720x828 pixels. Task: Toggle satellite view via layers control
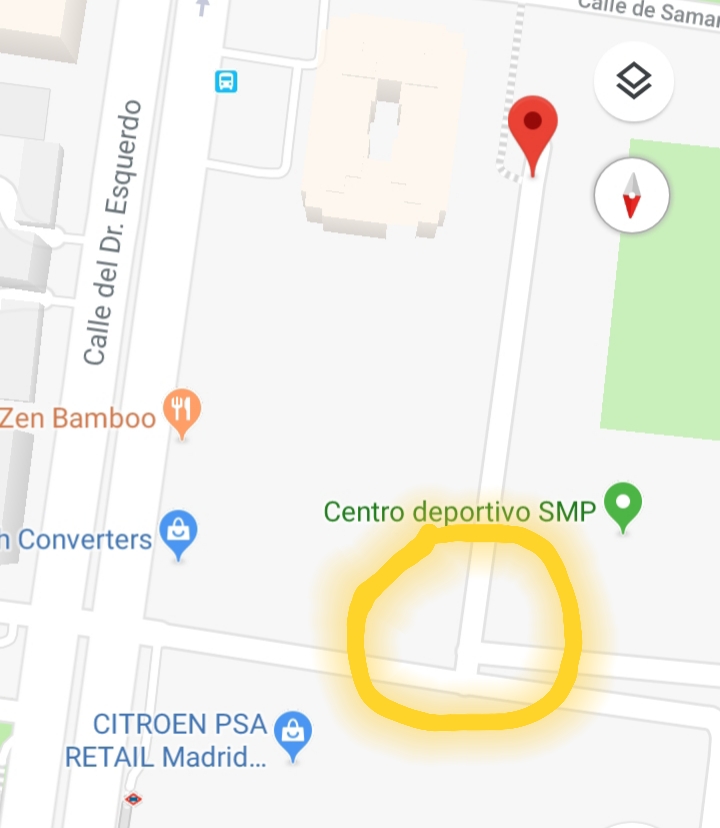coord(632,80)
